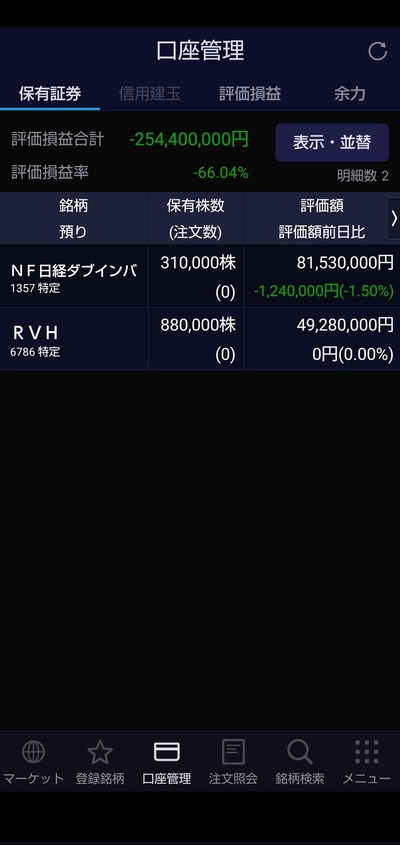
Task: Switch to the 余力 tab
Action: pyautogui.click(x=350, y=94)
